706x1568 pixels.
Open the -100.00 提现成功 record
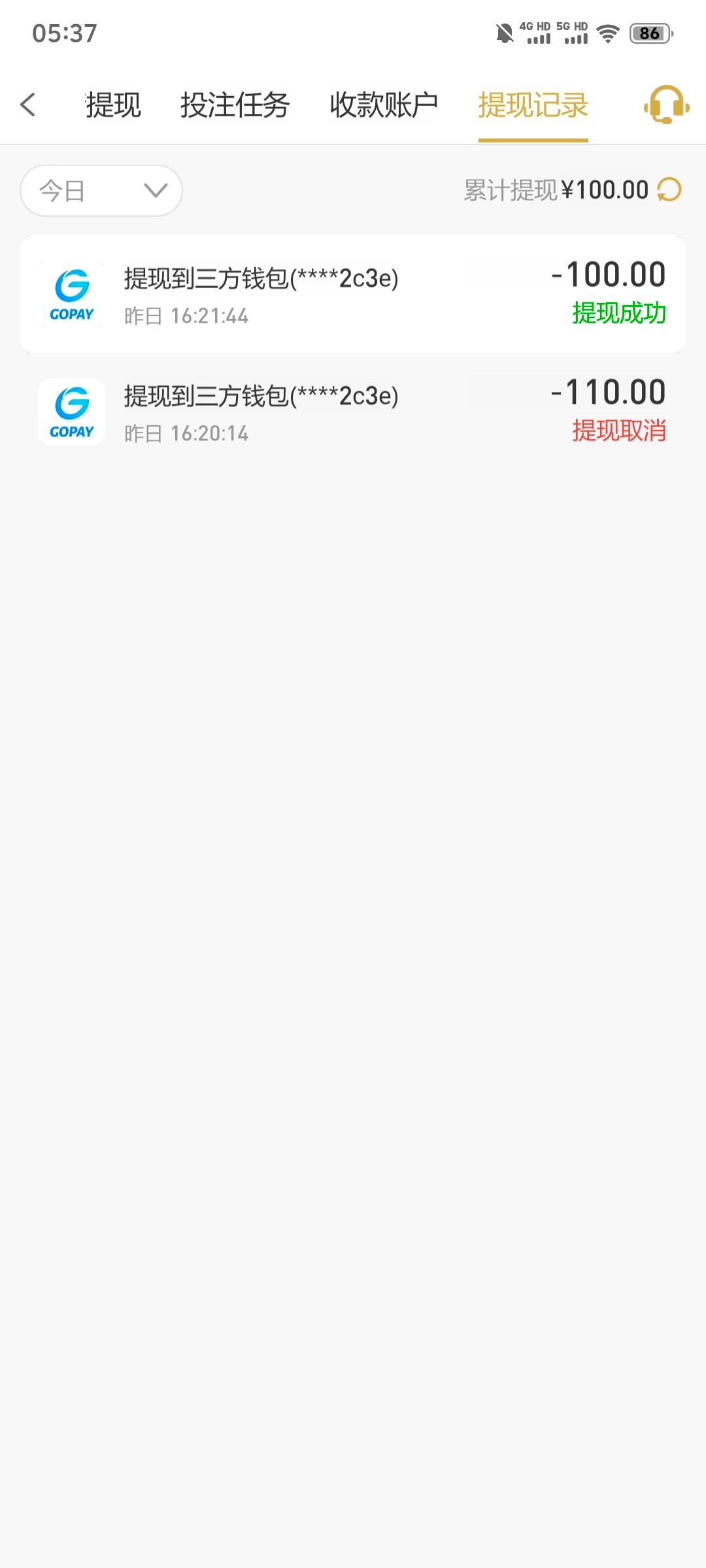point(353,294)
